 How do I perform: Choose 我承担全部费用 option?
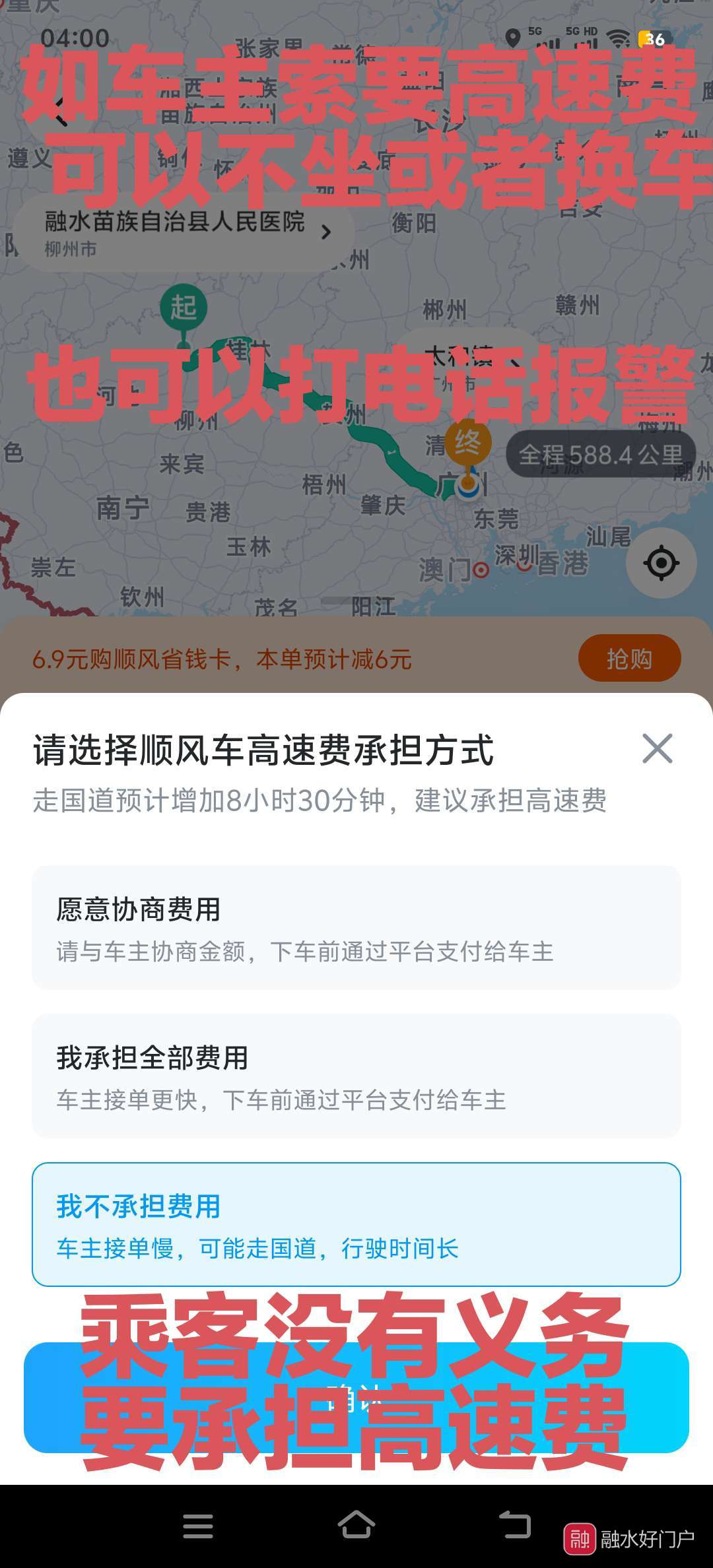tap(356, 1076)
